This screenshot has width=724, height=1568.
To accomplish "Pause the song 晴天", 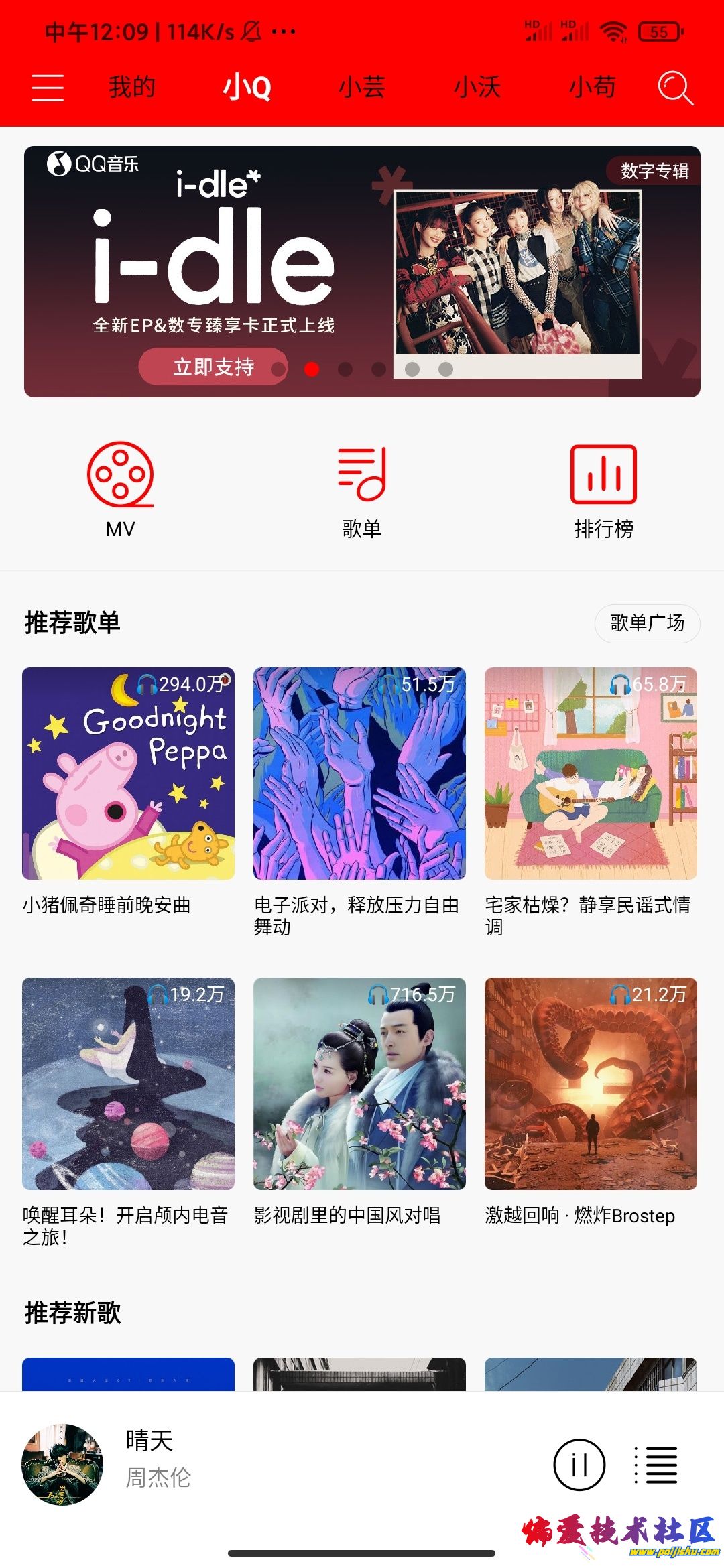I will pos(579,1465).
